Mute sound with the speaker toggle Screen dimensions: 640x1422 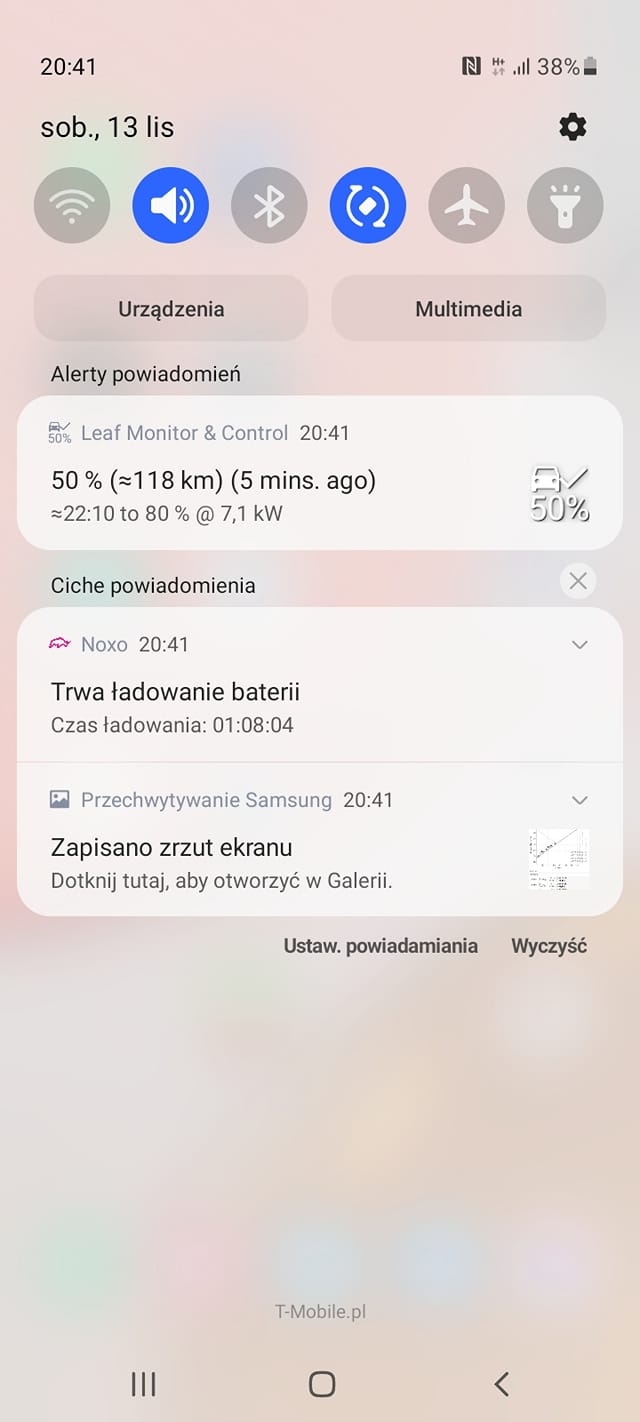point(171,206)
